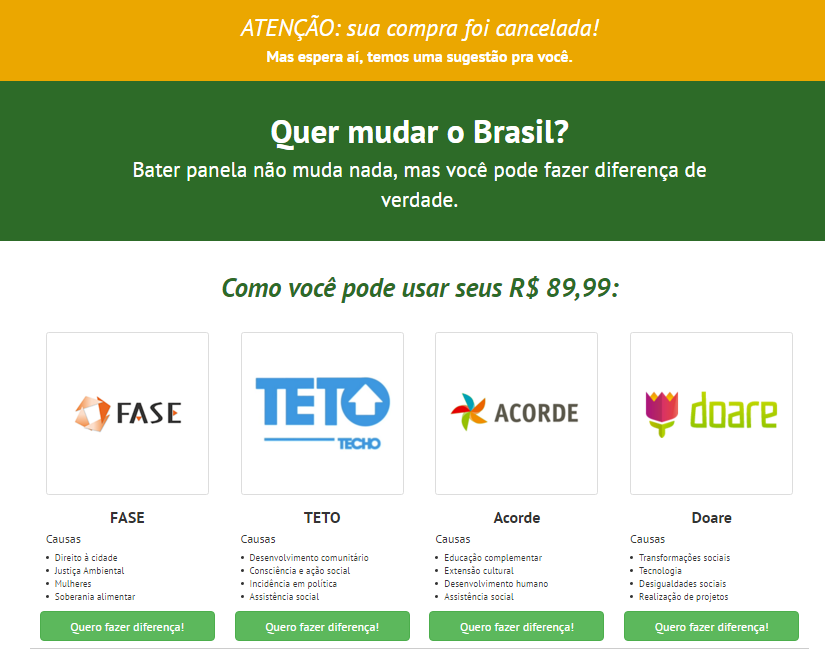
Task: Open the FASE organization card
Action: click(127, 413)
